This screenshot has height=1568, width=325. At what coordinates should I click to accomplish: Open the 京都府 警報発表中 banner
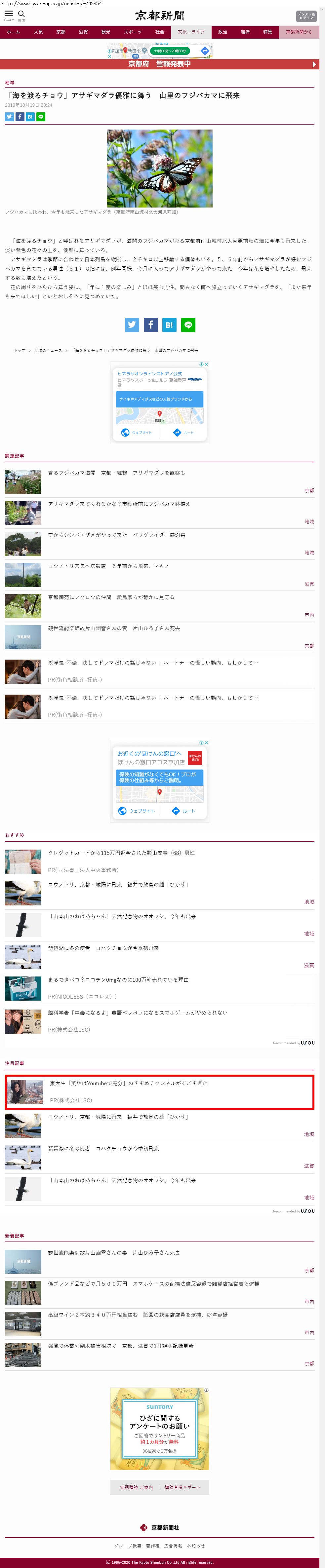(159, 64)
